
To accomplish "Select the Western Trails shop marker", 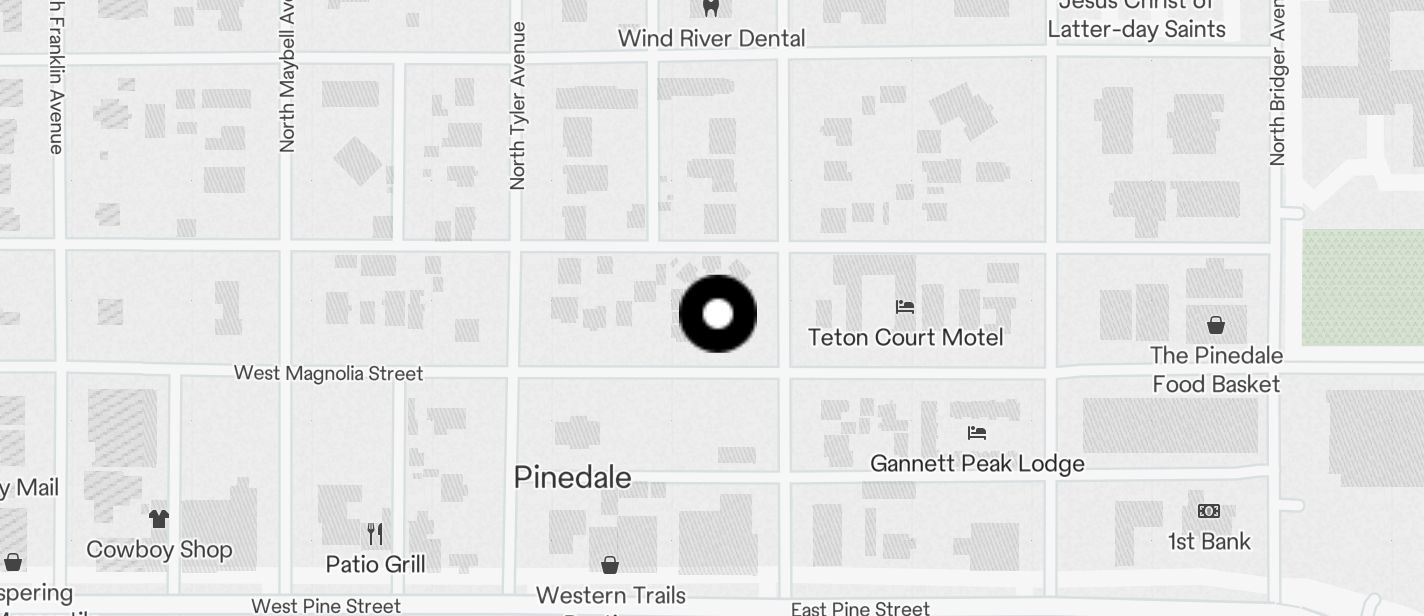I will pos(610,566).
